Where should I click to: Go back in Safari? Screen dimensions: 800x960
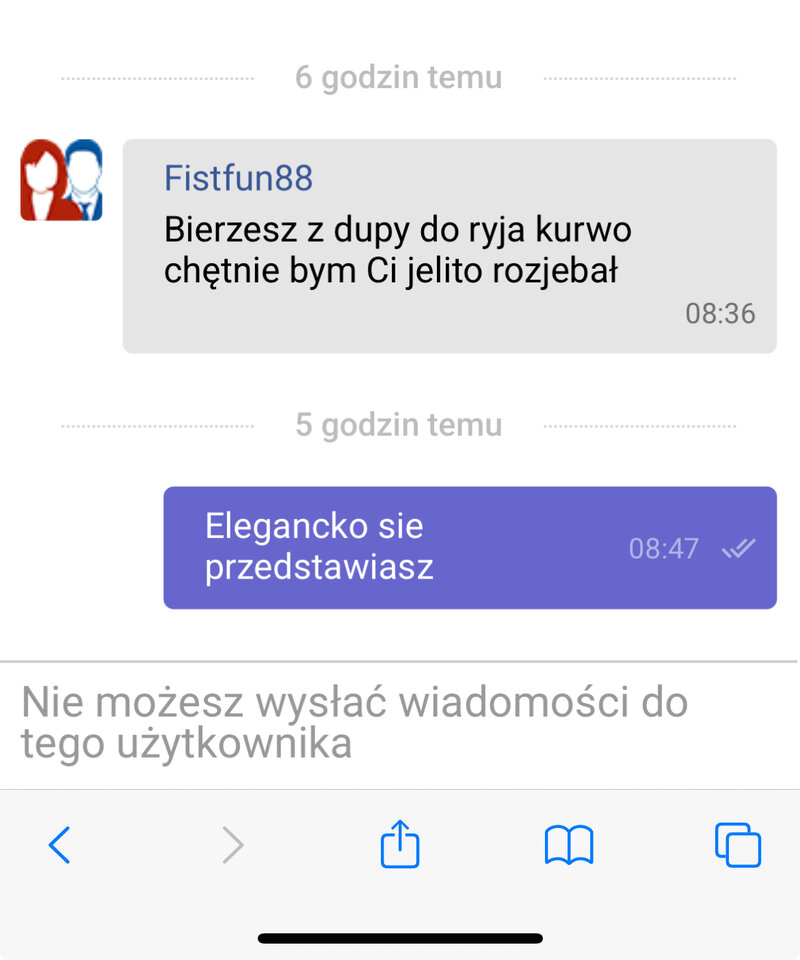60,845
